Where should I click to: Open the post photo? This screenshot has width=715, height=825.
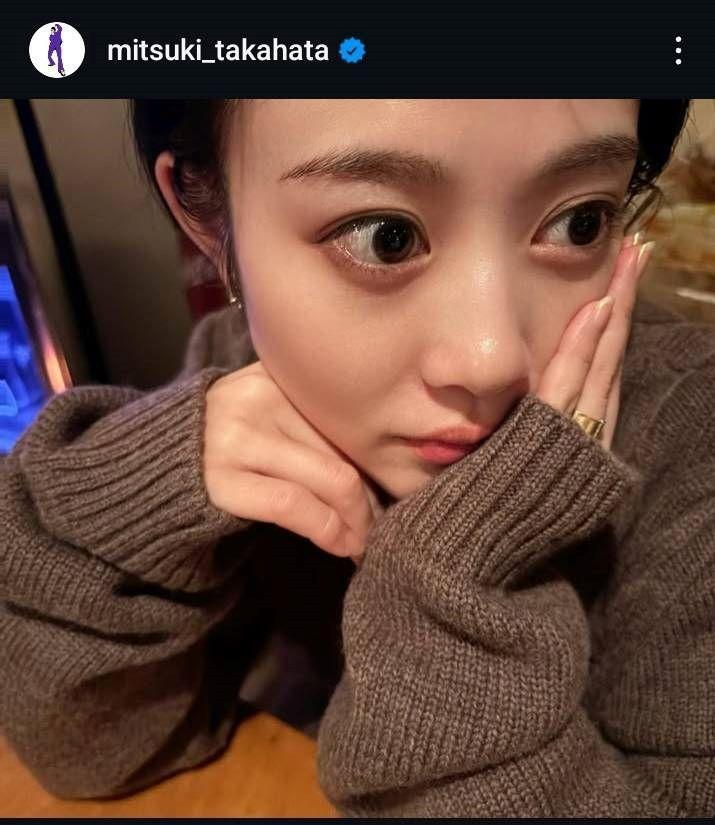pos(357,460)
